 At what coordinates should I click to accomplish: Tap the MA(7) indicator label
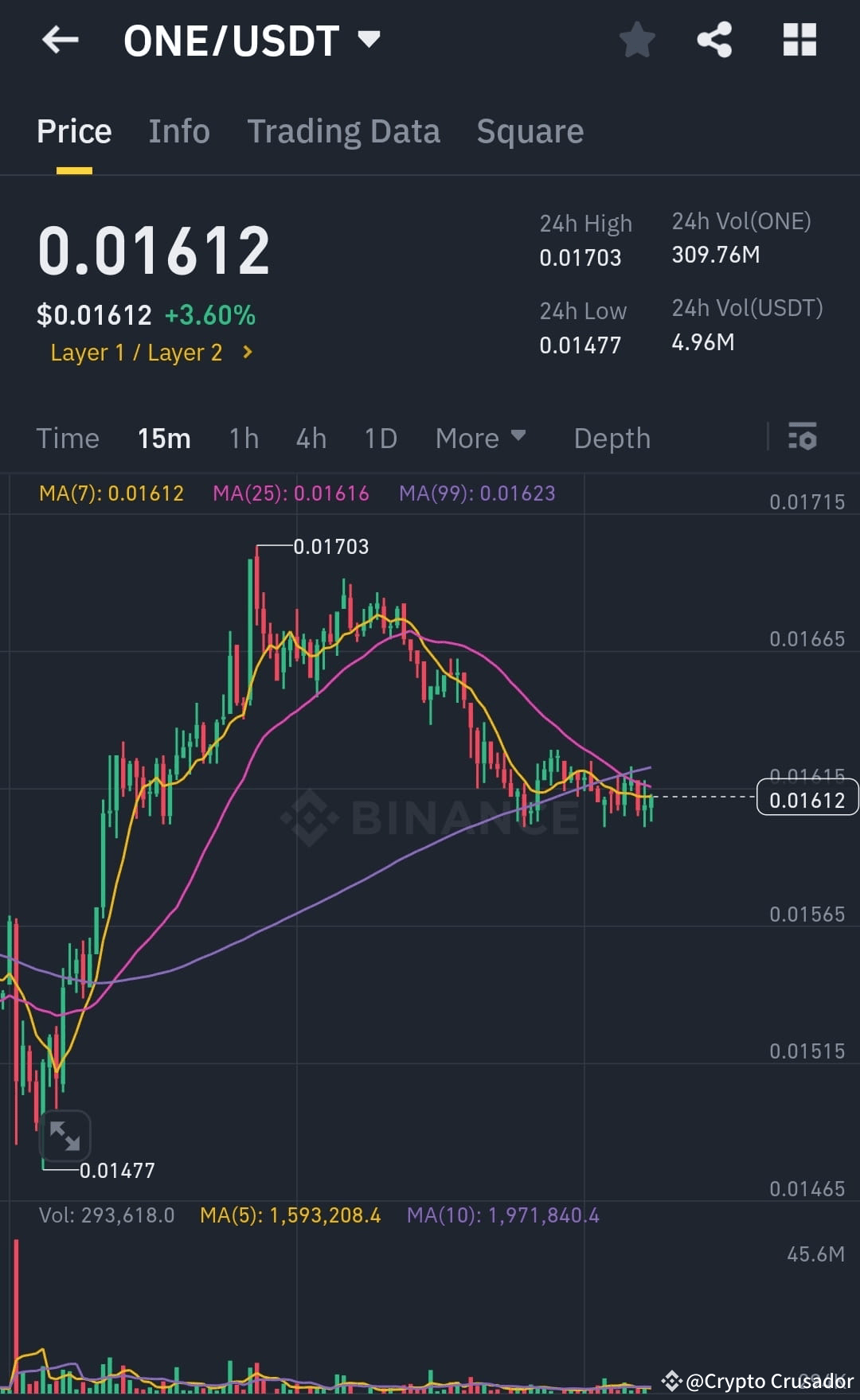pyautogui.click(x=110, y=493)
